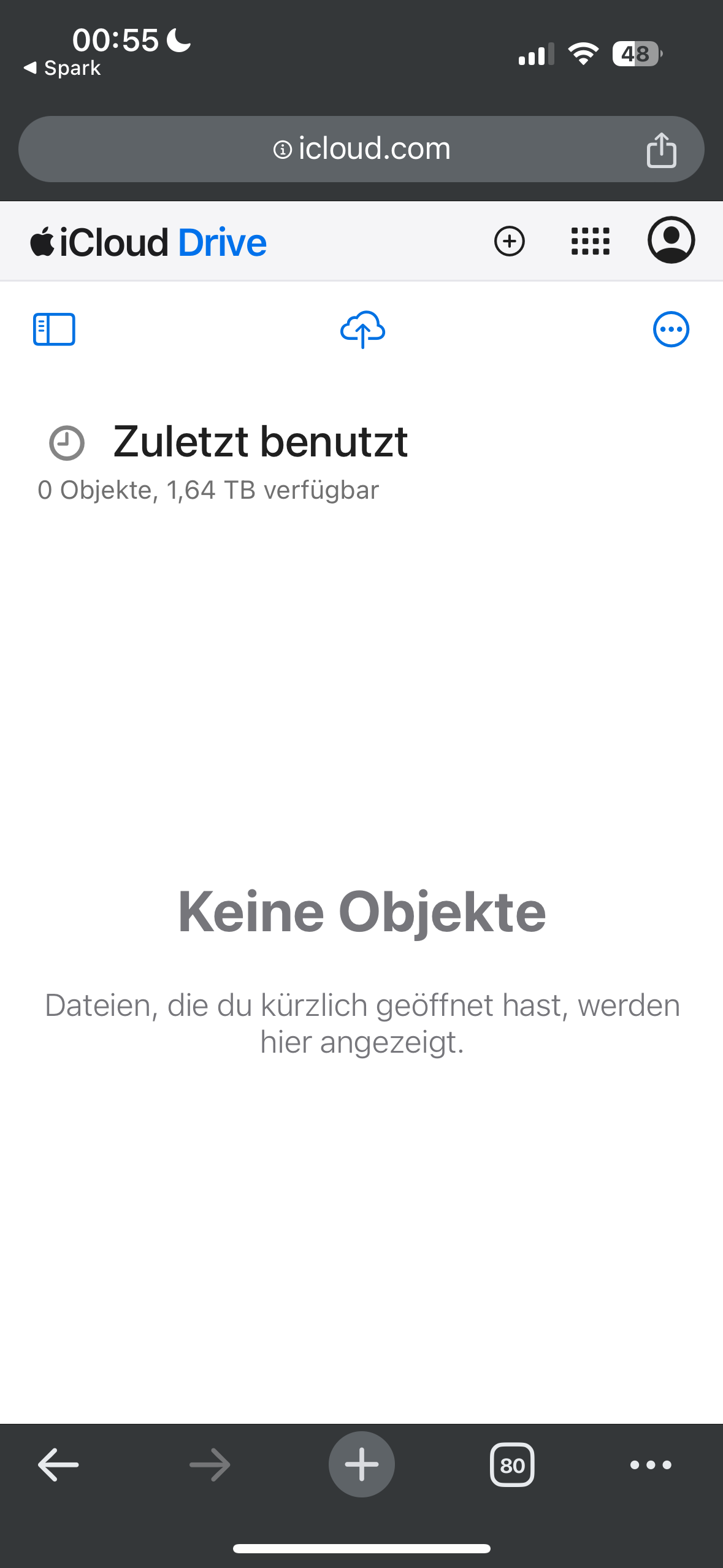Open the iCloud add-new plus menu
This screenshot has height=1568, width=723.
(509, 241)
